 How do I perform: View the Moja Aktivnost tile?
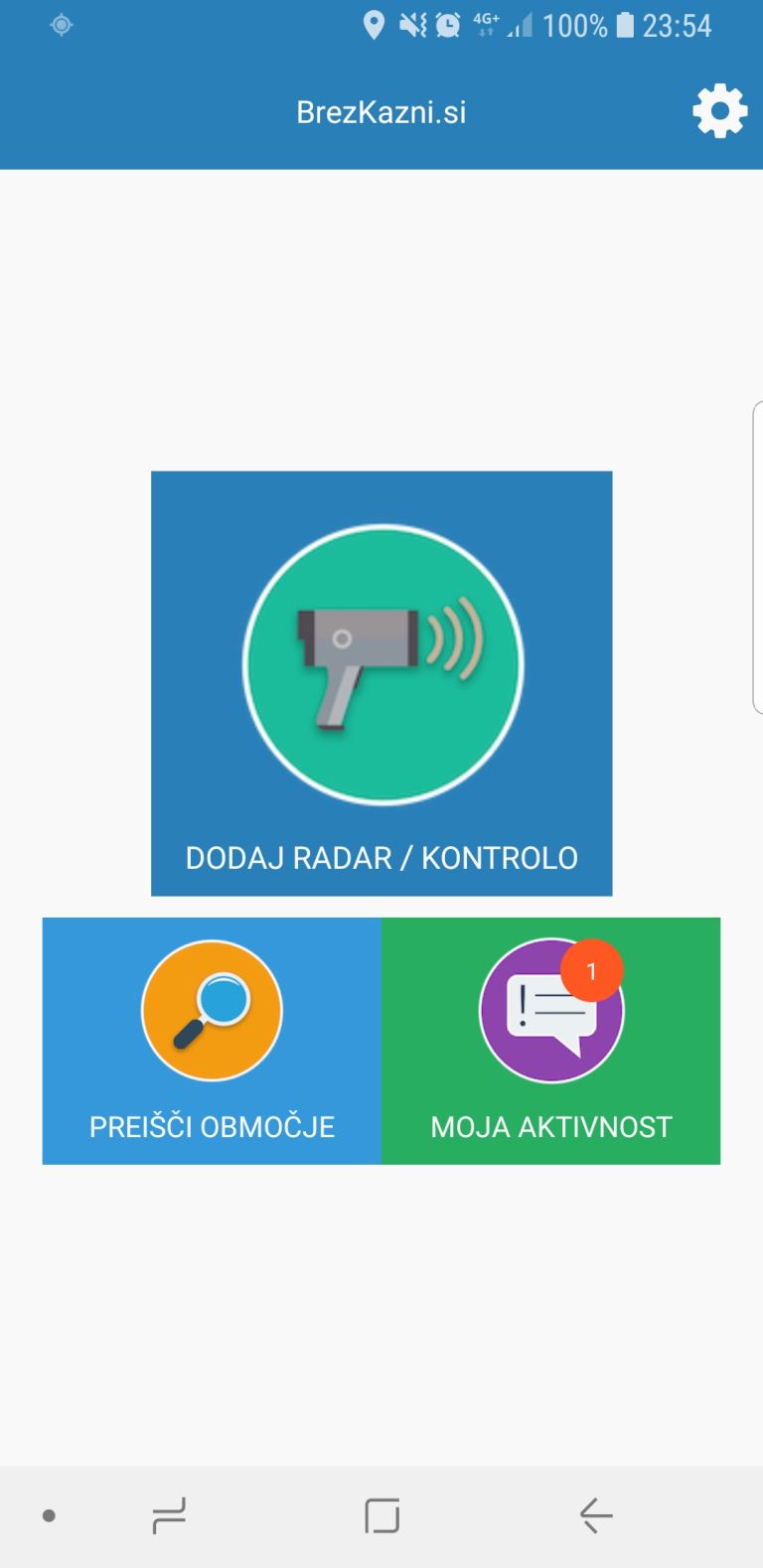click(550, 1040)
